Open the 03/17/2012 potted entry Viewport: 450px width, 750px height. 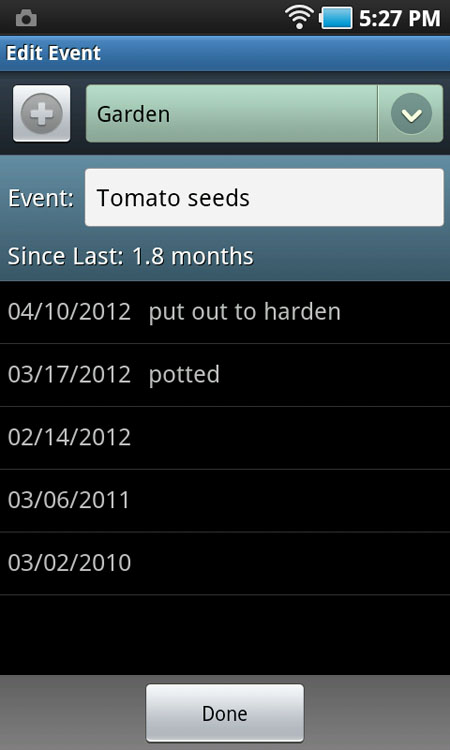(x=225, y=375)
